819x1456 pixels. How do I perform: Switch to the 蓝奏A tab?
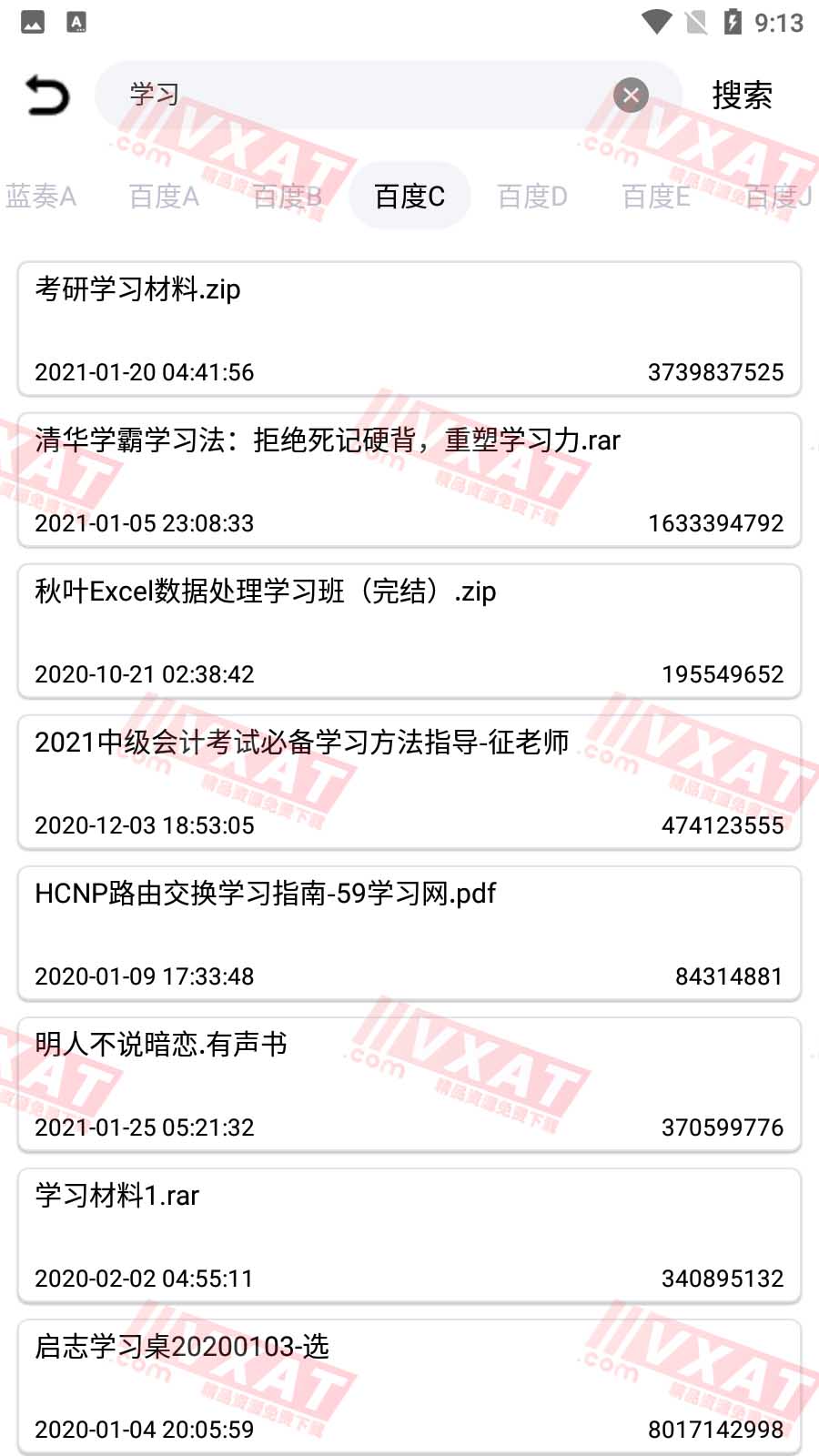coord(40,195)
